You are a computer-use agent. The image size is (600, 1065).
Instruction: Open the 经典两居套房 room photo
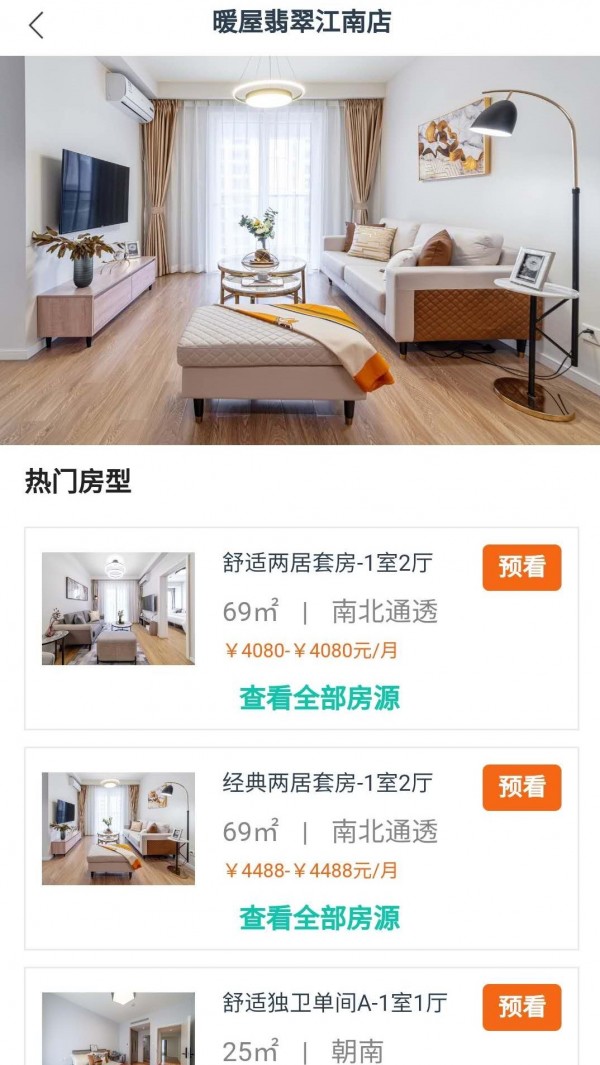coord(118,828)
